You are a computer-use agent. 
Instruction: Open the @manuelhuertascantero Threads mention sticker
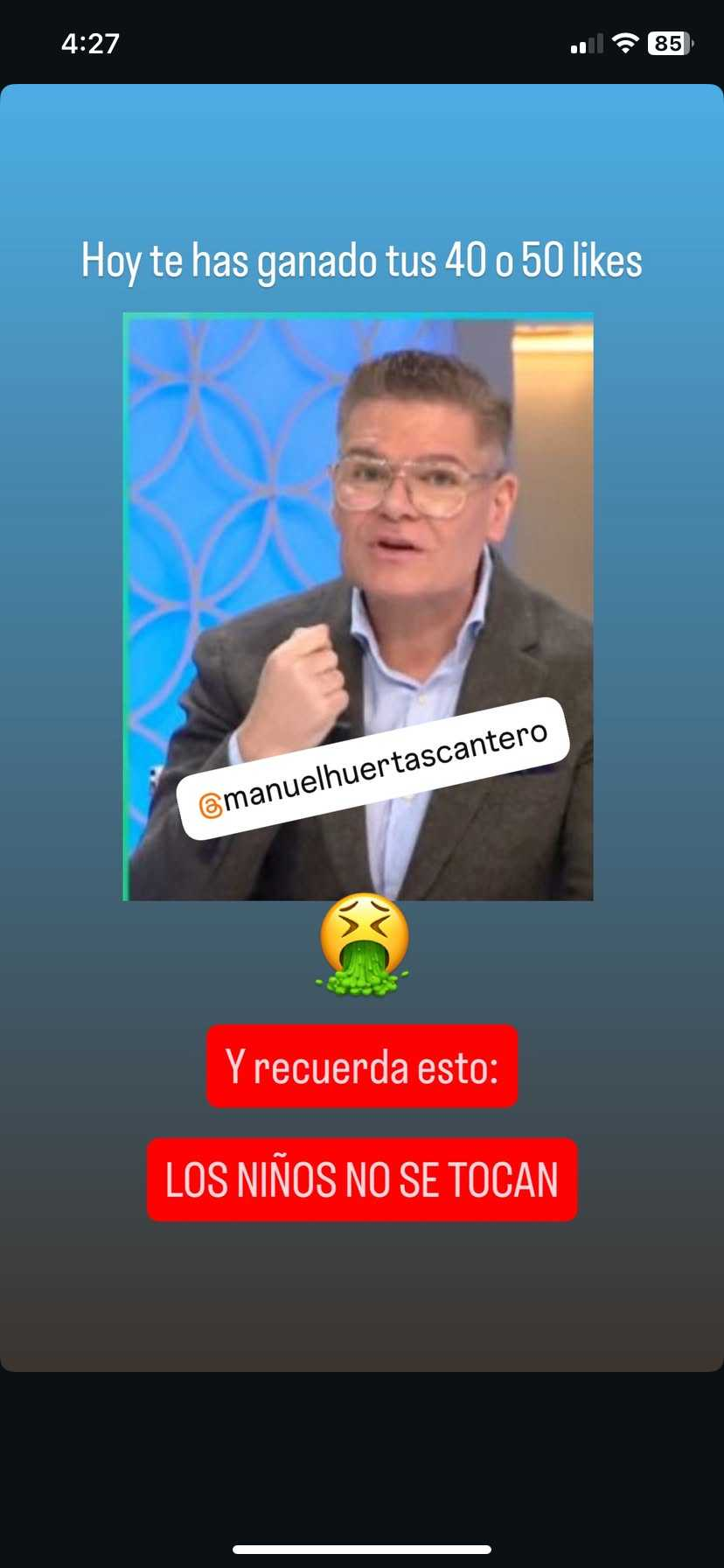[373, 769]
